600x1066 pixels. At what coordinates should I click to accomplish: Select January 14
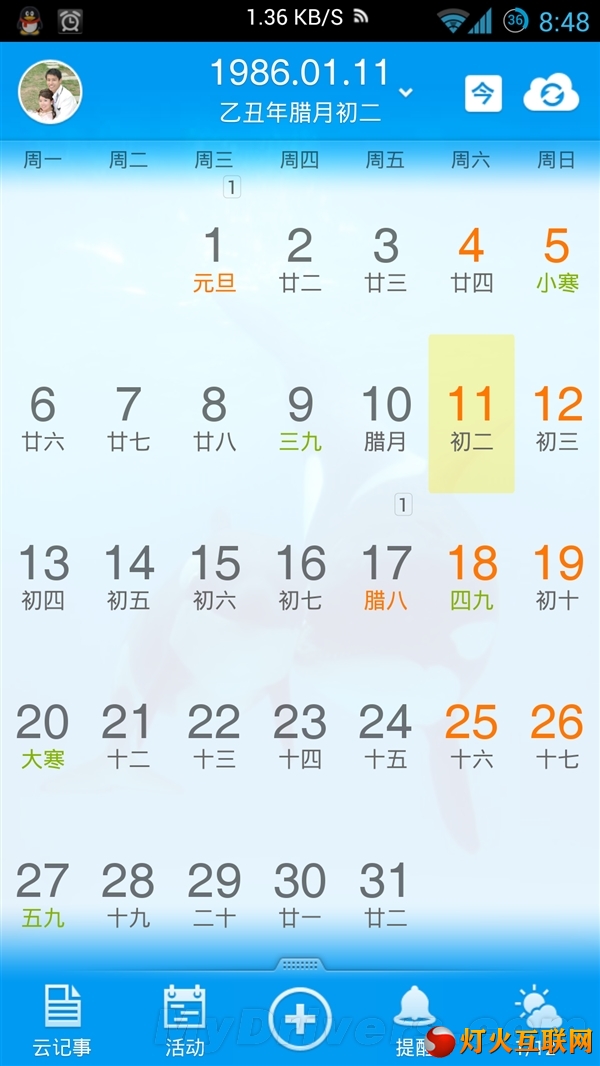129,576
